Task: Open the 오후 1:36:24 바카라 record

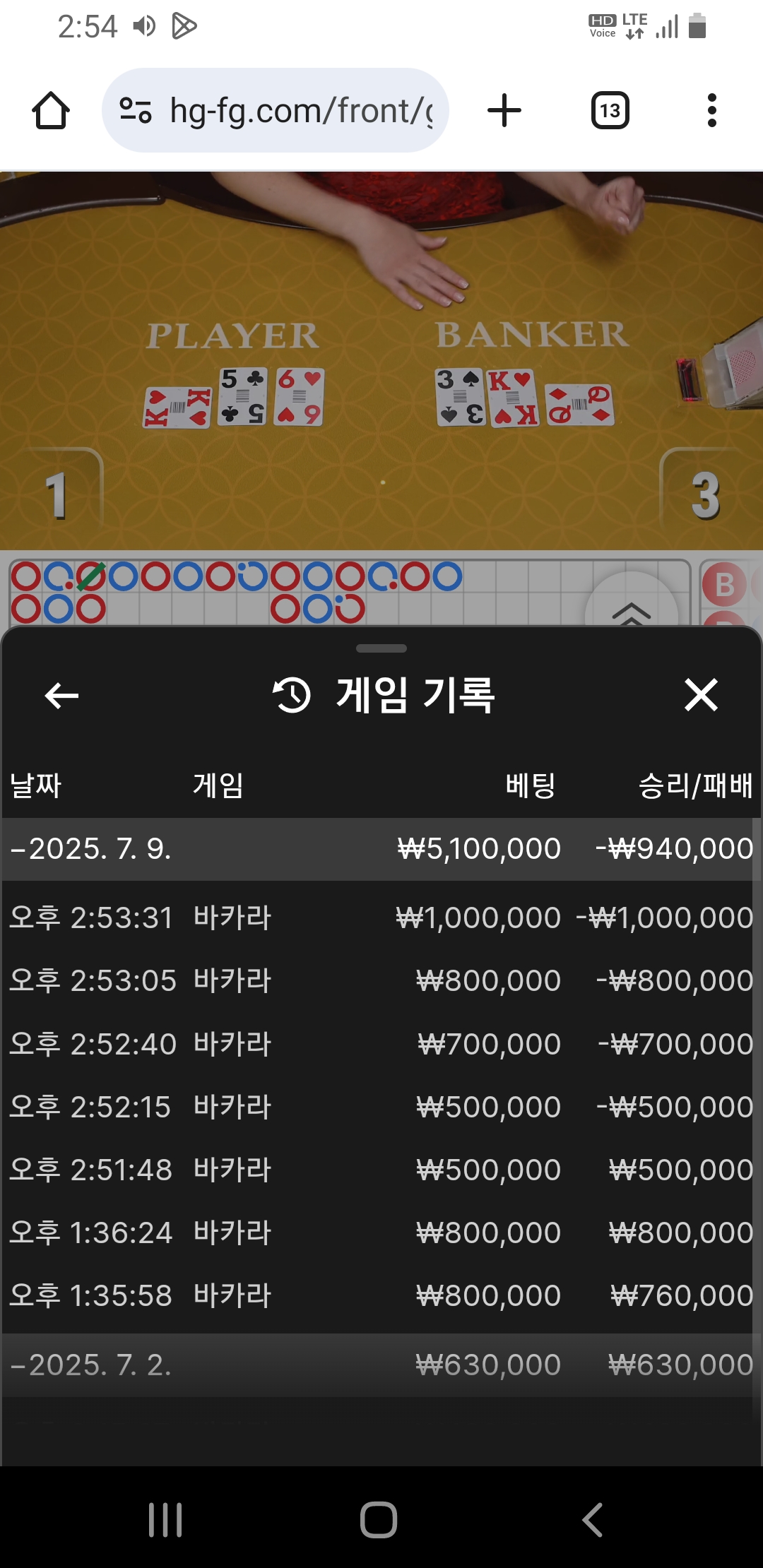Action: [x=381, y=1233]
